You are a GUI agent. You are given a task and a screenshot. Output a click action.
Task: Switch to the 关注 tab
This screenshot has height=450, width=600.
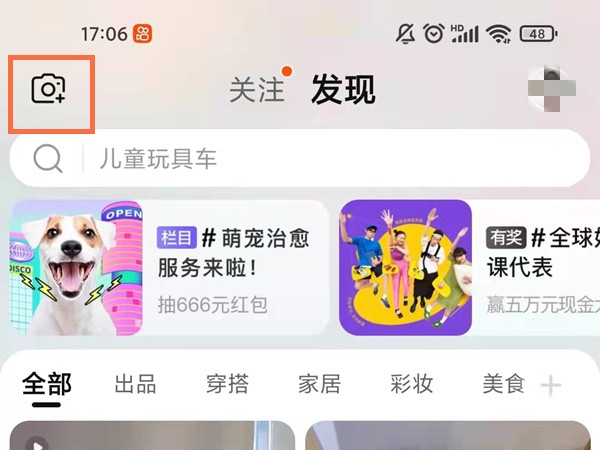coord(257,90)
